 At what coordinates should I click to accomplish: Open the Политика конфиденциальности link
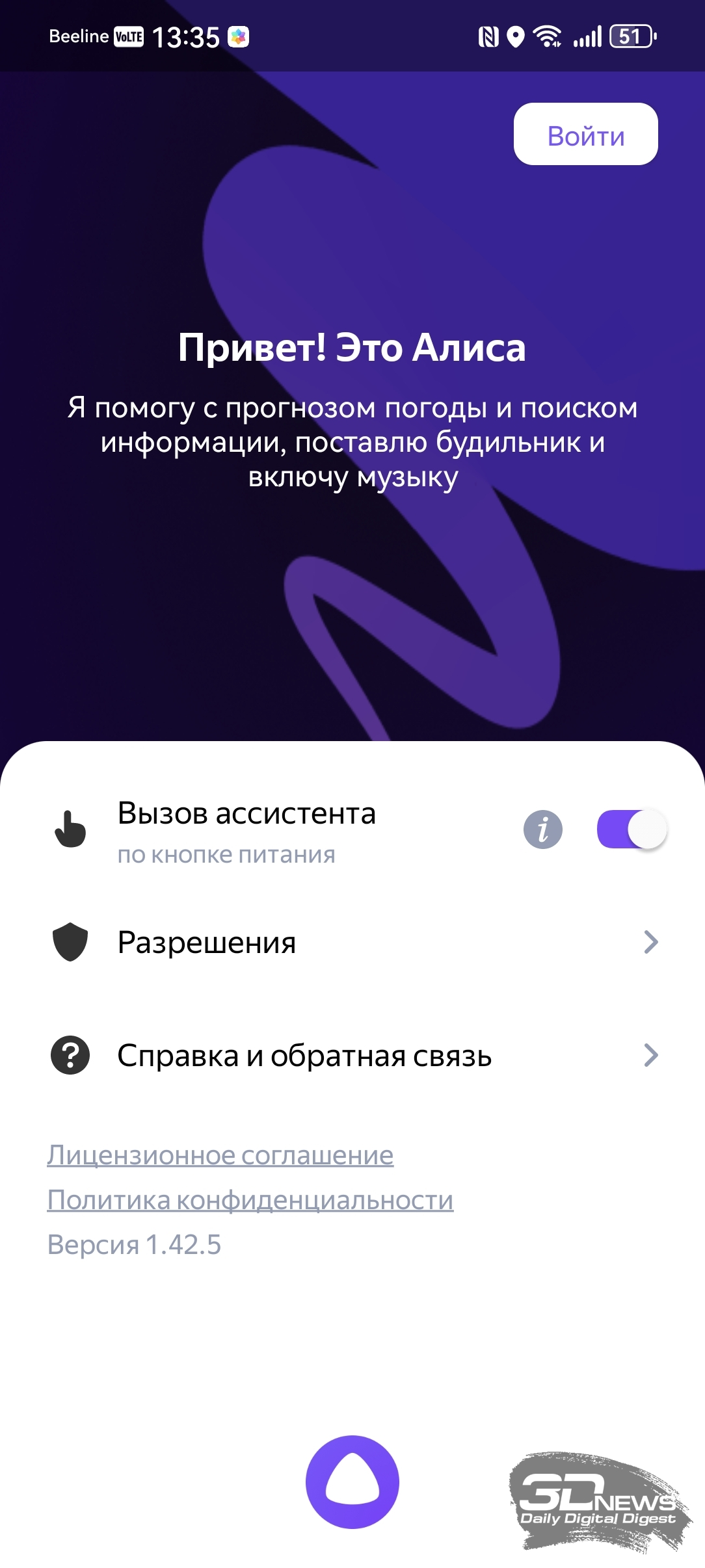click(250, 1200)
